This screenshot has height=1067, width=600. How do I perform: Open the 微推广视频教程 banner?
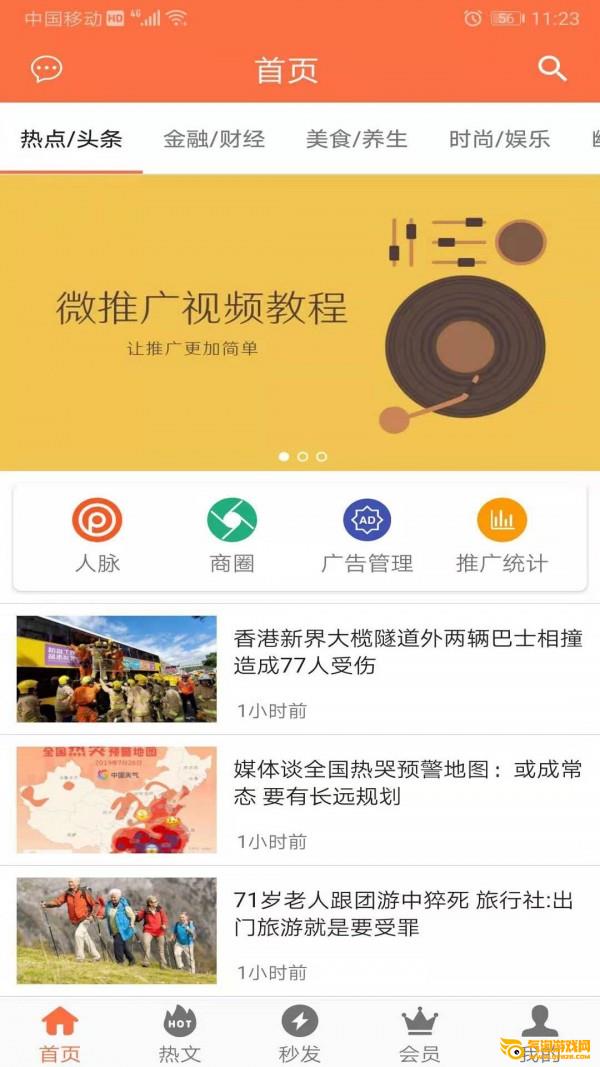pos(300,322)
